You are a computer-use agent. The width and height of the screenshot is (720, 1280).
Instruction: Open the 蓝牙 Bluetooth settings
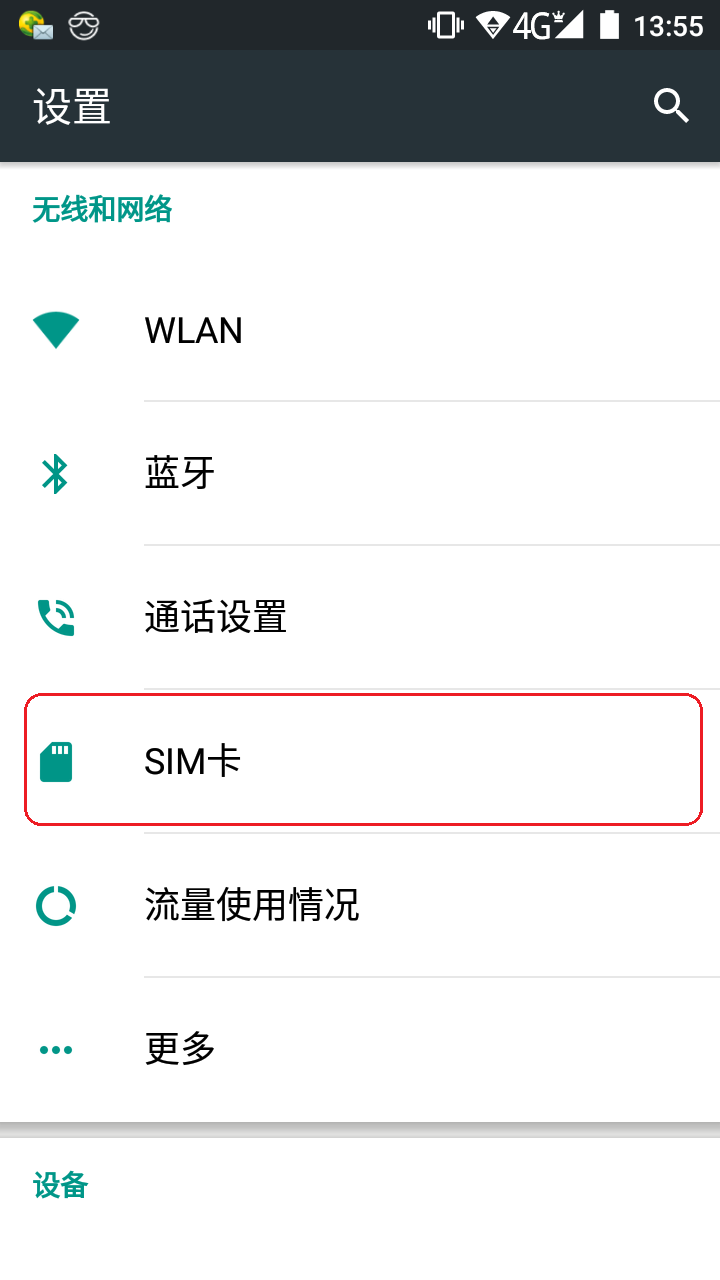click(x=360, y=474)
